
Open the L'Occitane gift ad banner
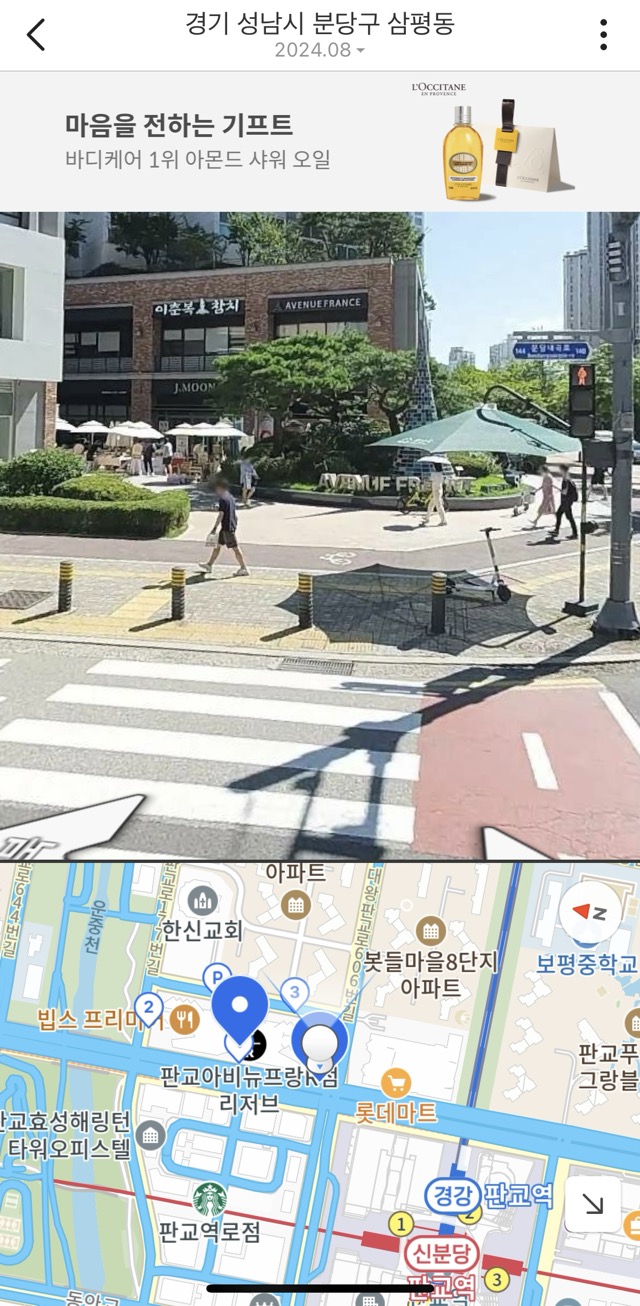point(320,141)
